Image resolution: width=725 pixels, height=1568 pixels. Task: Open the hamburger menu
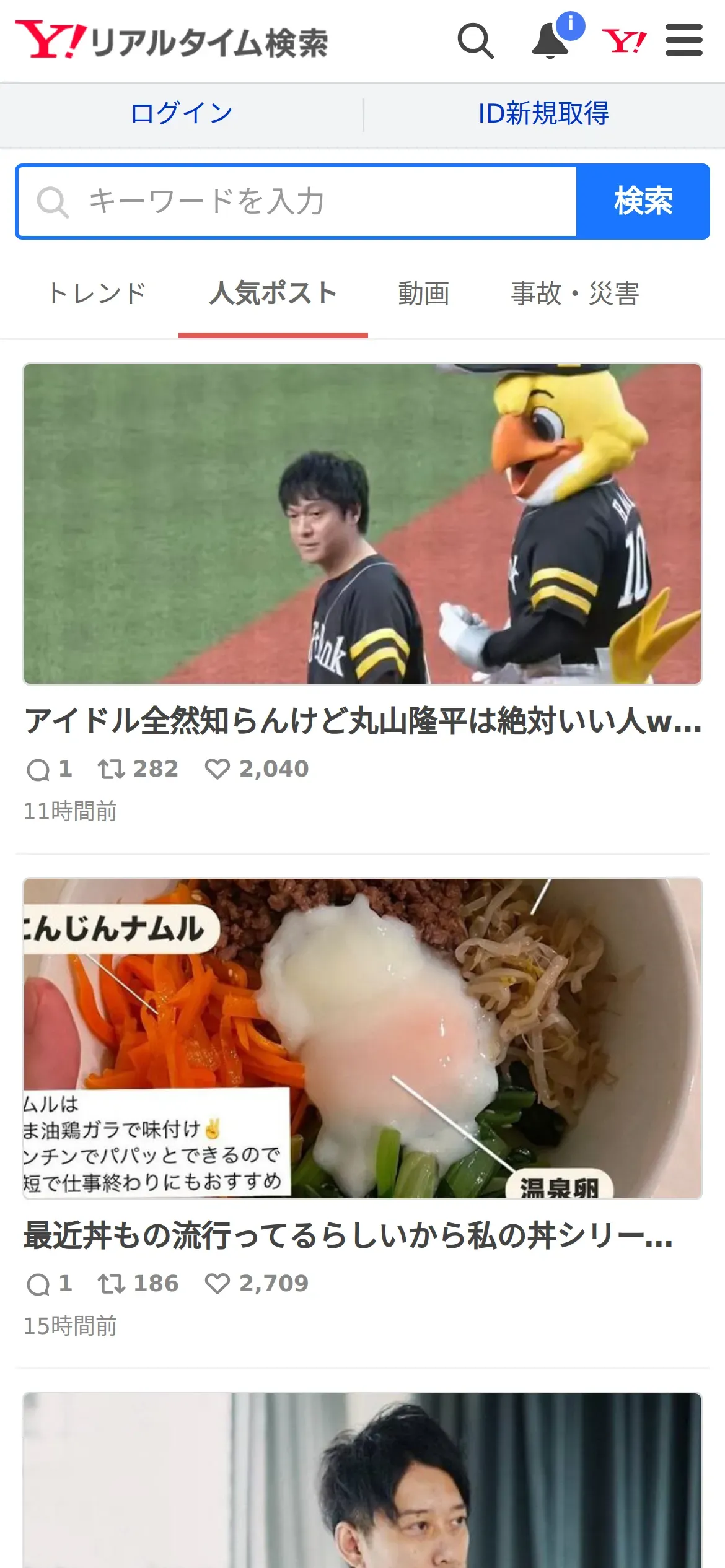click(684, 41)
